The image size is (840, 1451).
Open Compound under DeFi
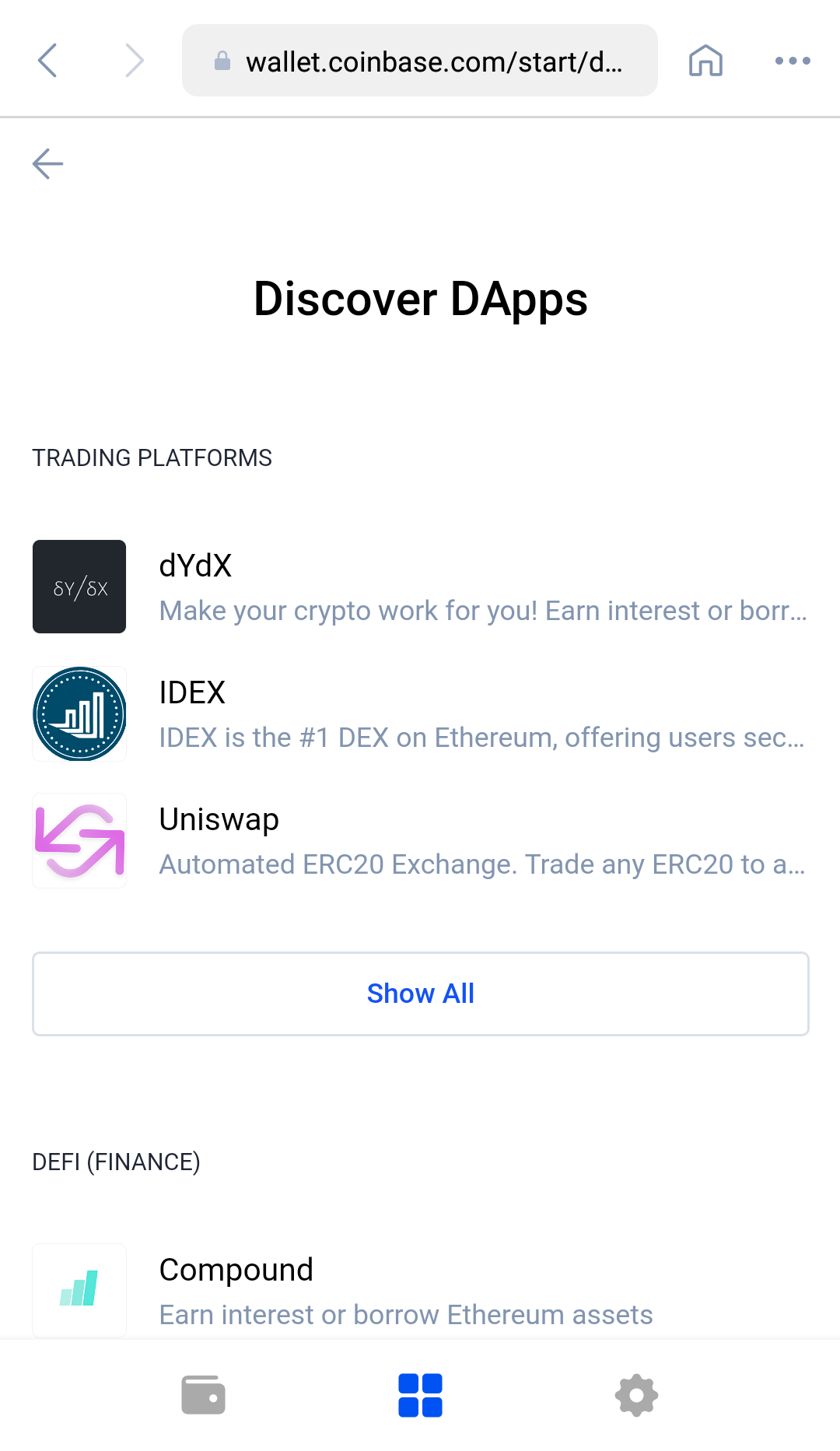[420, 1291]
